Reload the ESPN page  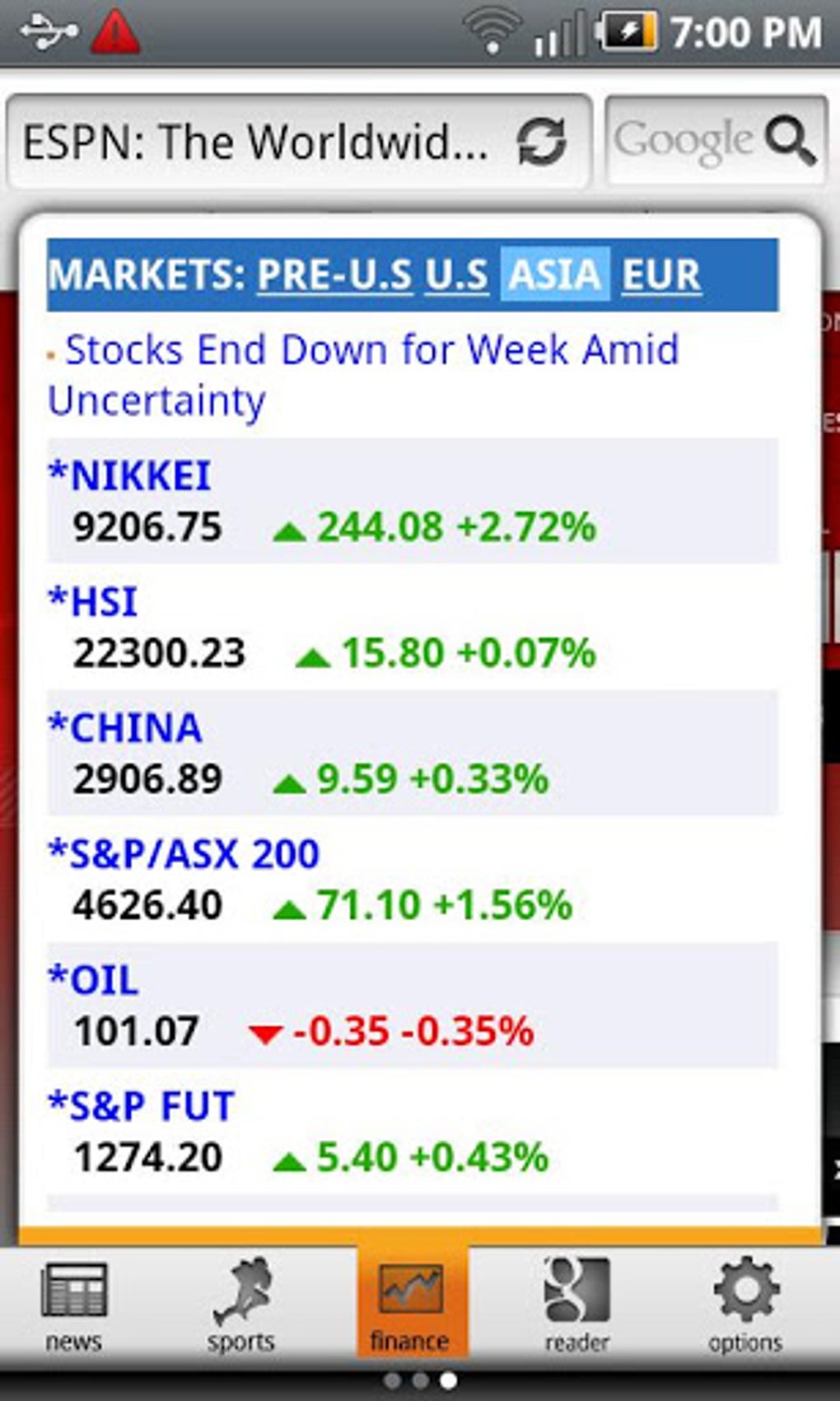[541, 142]
